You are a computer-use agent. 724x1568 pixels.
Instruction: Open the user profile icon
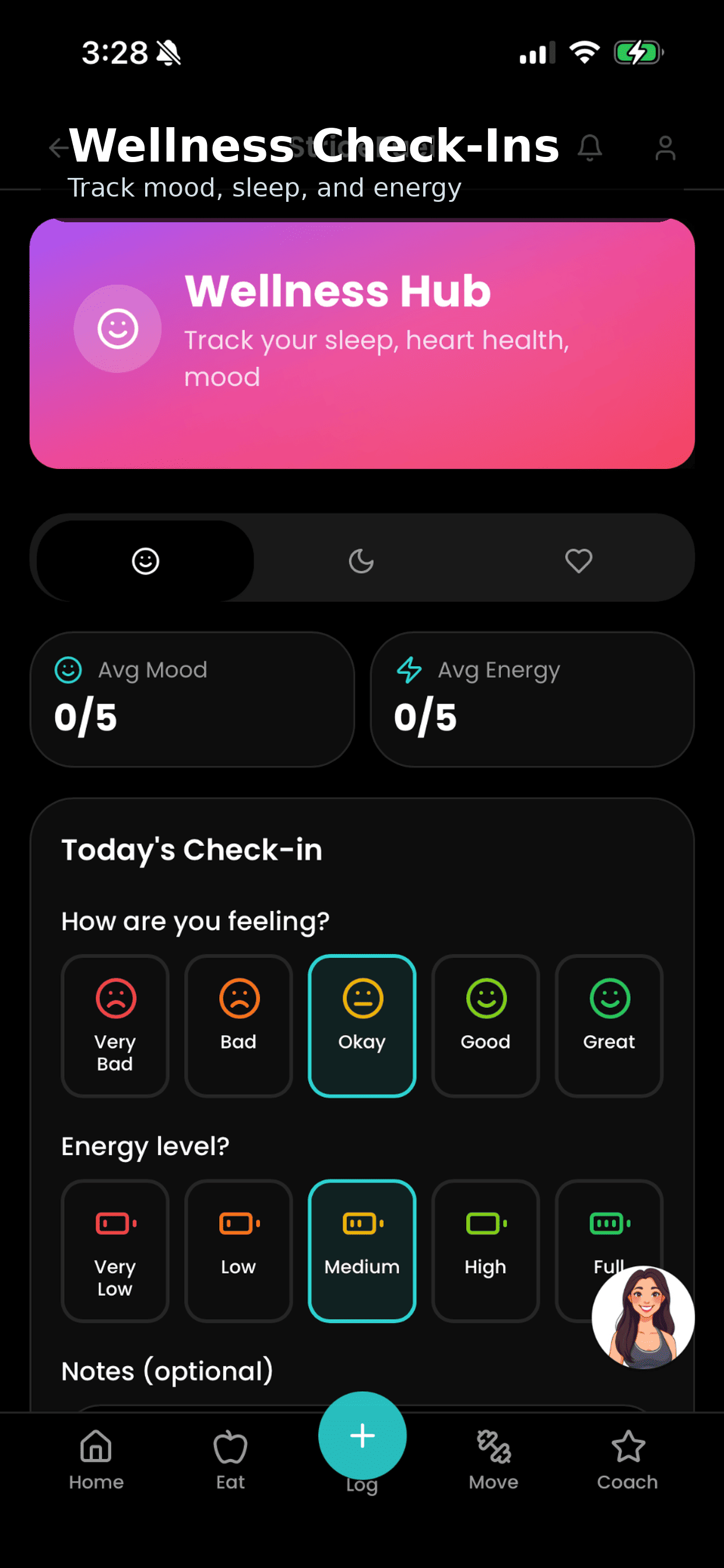(665, 148)
